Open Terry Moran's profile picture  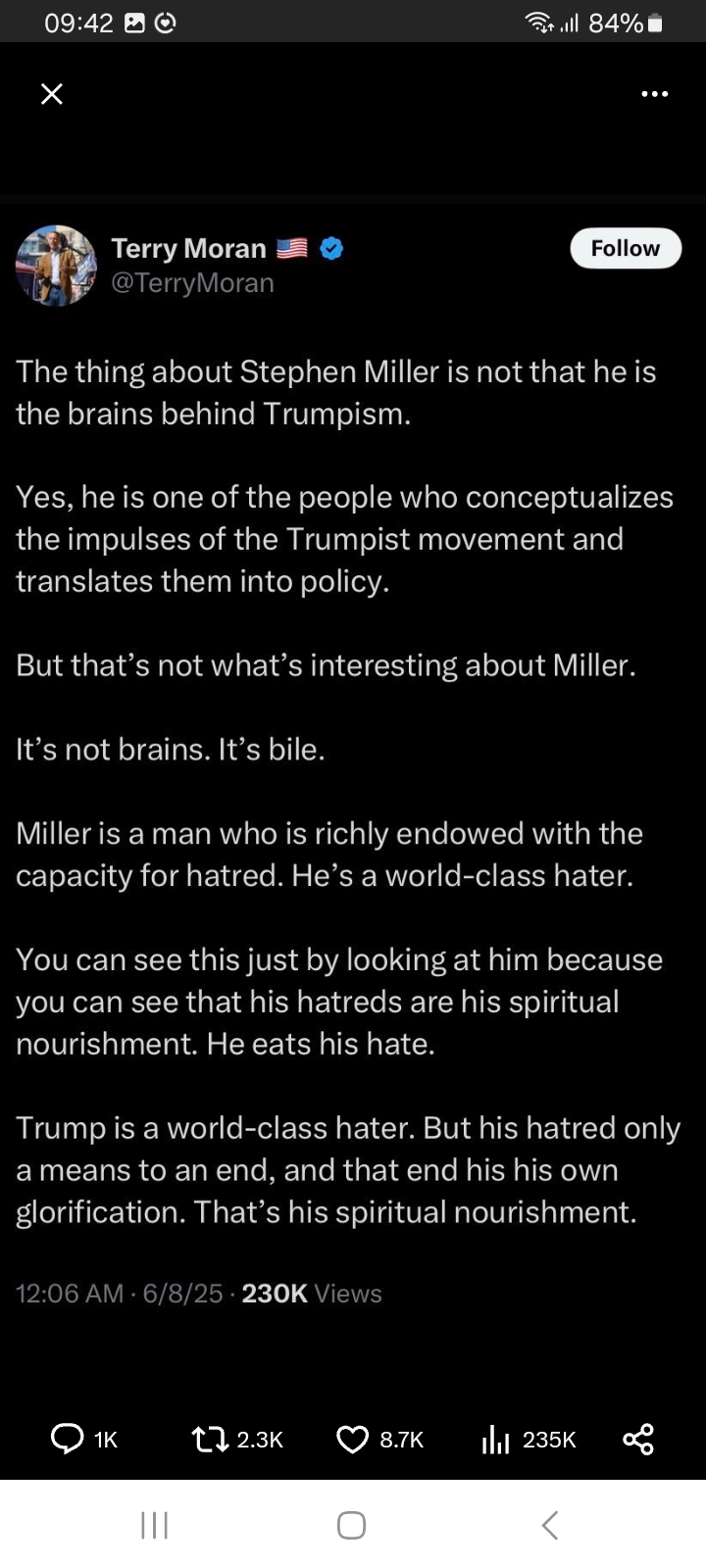[56, 266]
